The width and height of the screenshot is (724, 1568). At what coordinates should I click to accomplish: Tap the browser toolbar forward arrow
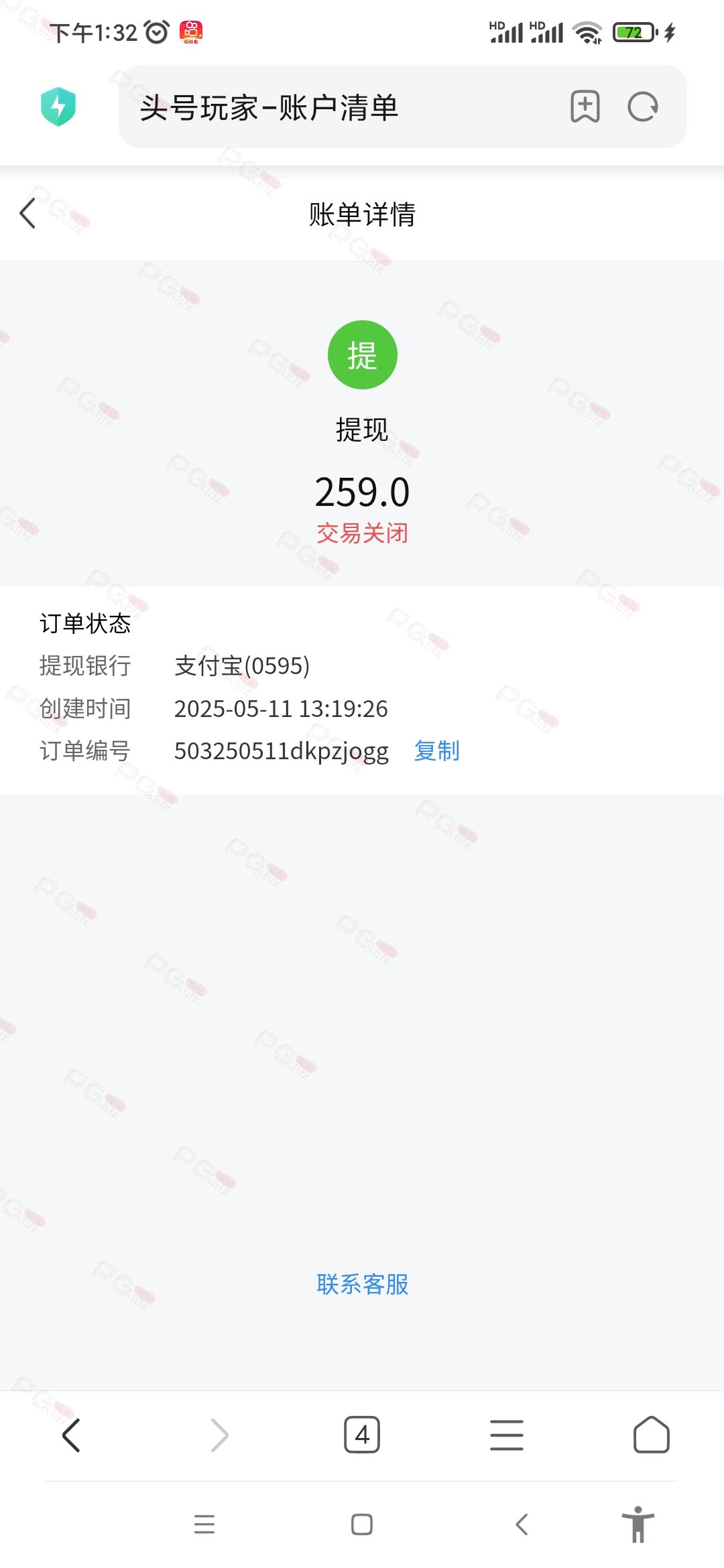click(219, 1435)
